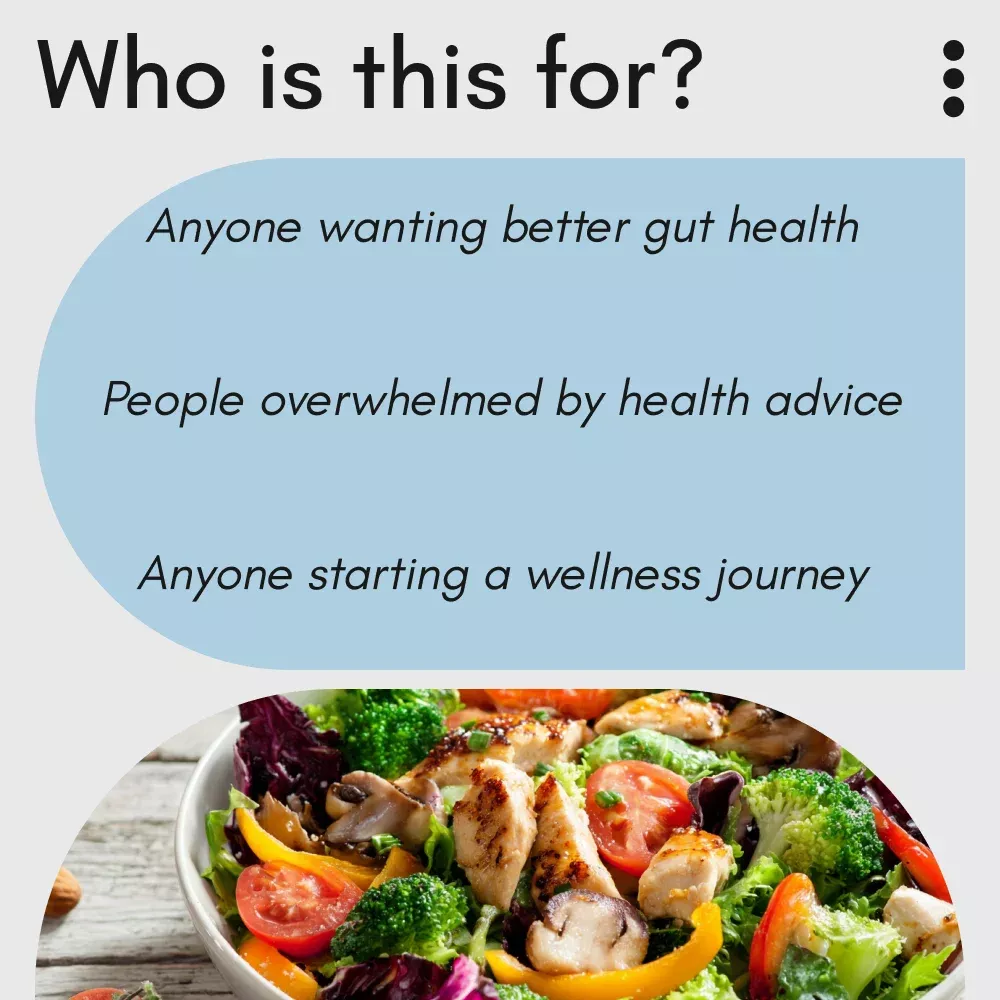Open the three-dot overflow menu
Image resolution: width=1000 pixels, height=1000 pixels.
(953, 79)
